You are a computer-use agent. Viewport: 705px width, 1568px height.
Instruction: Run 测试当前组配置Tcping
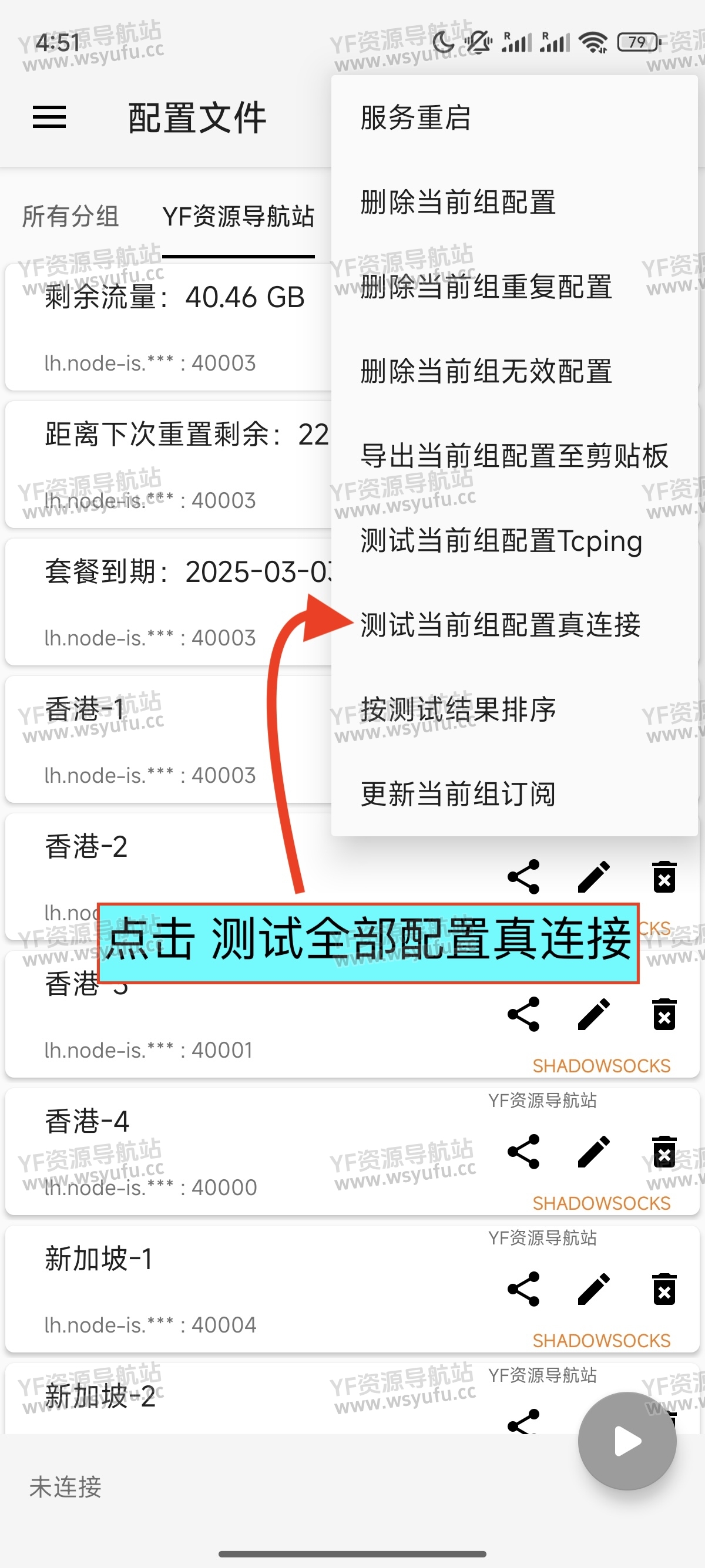pyautogui.click(x=501, y=540)
